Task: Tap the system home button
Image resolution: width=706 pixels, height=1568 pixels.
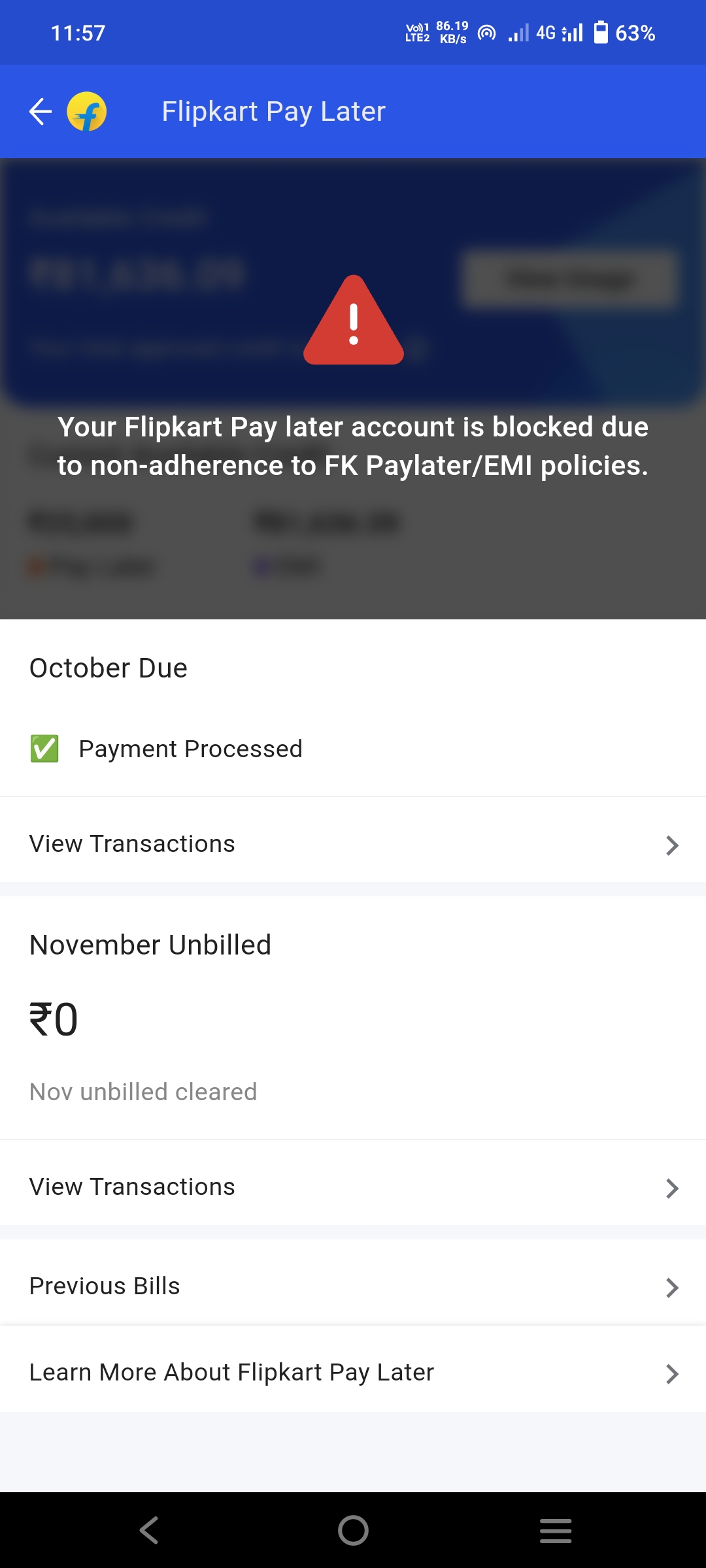Action: tap(353, 1530)
